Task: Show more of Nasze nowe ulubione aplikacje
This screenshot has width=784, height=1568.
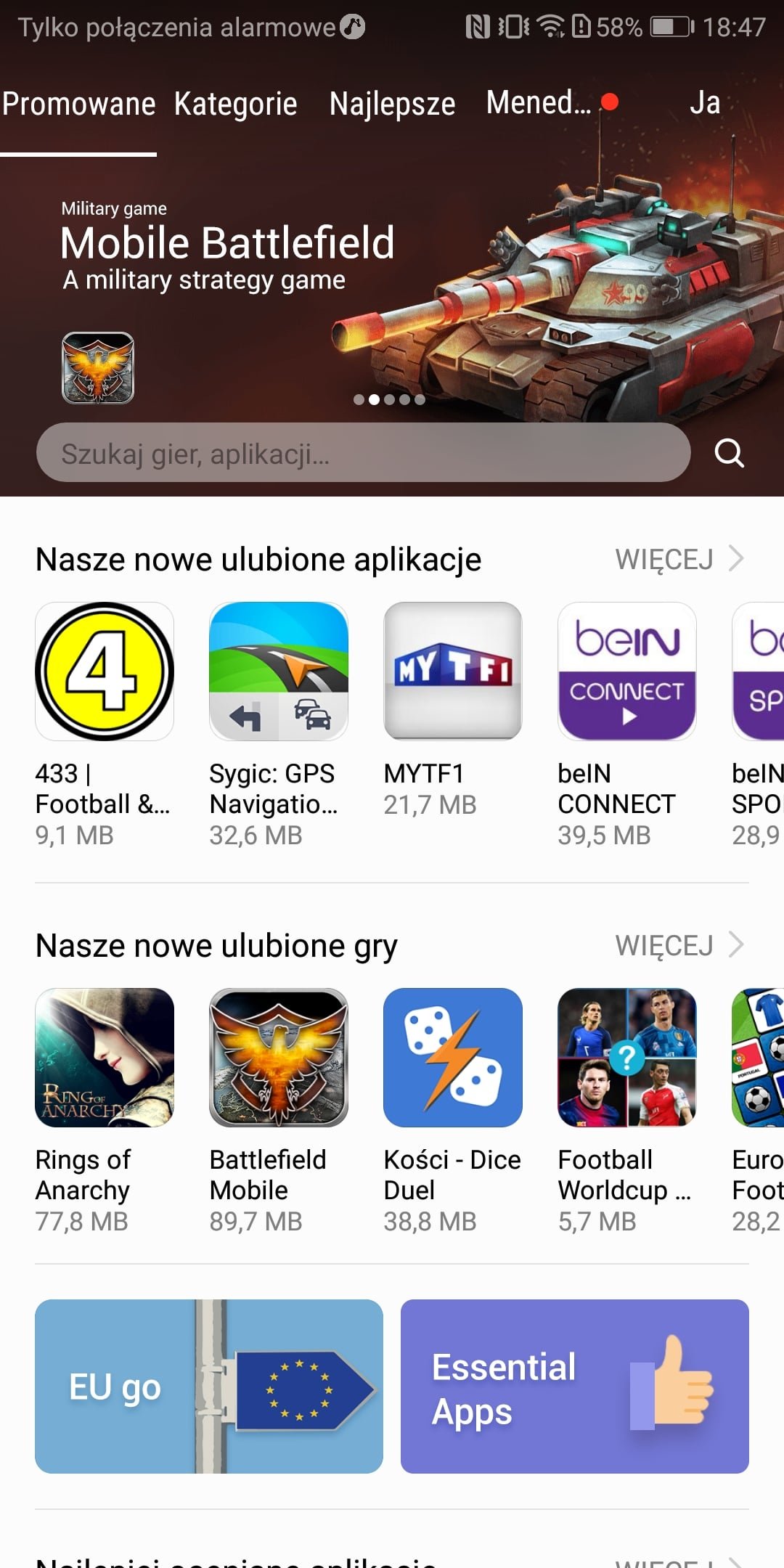Action: (x=679, y=559)
